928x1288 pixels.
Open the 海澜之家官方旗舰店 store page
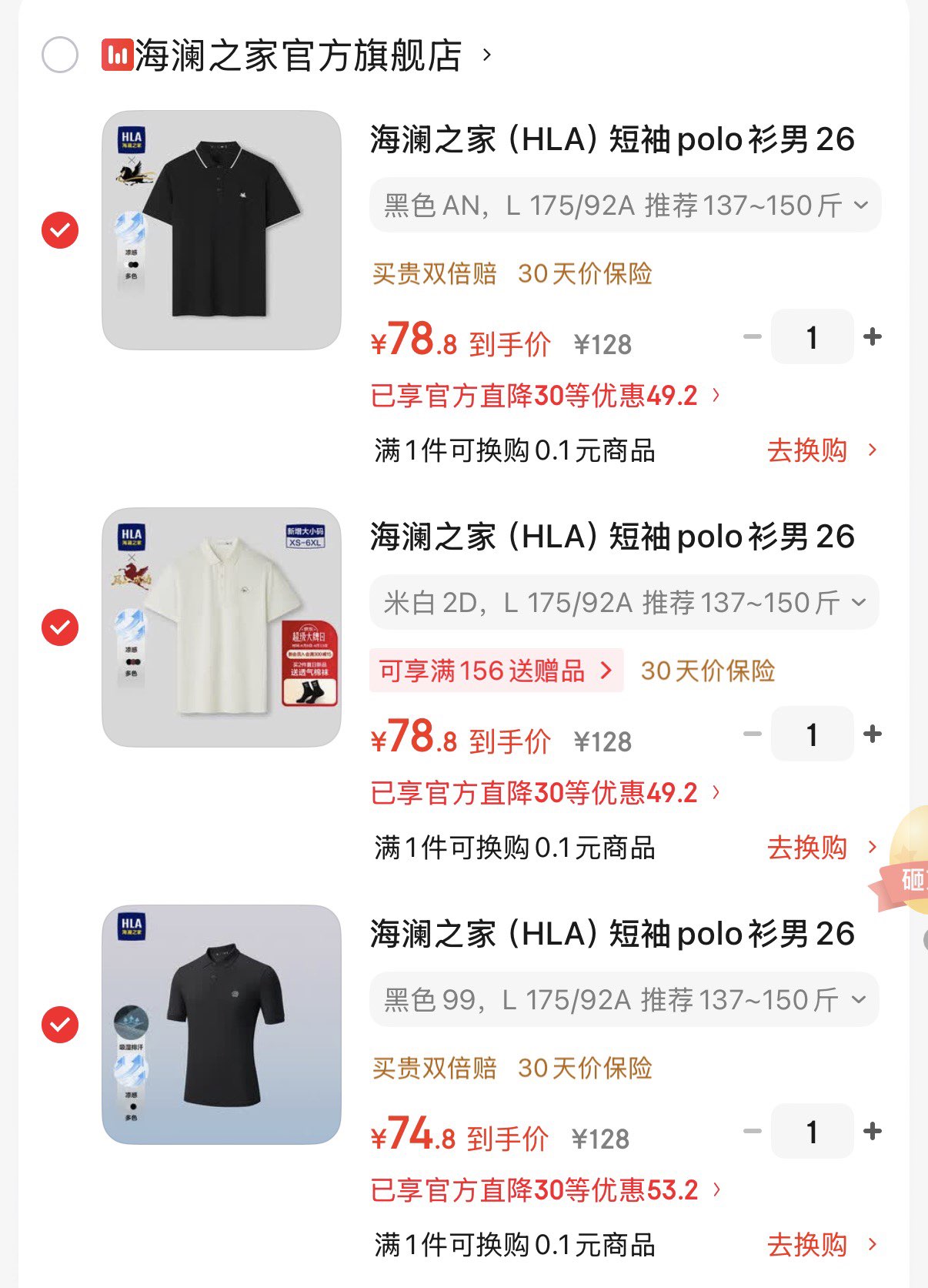(x=297, y=55)
